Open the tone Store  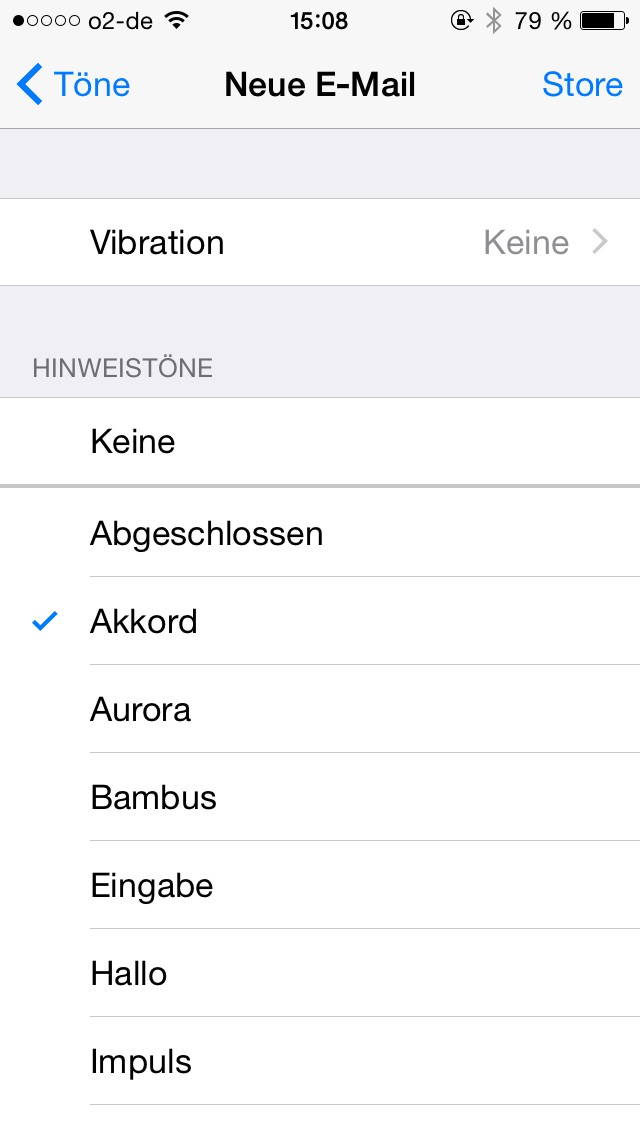coord(582,85)
